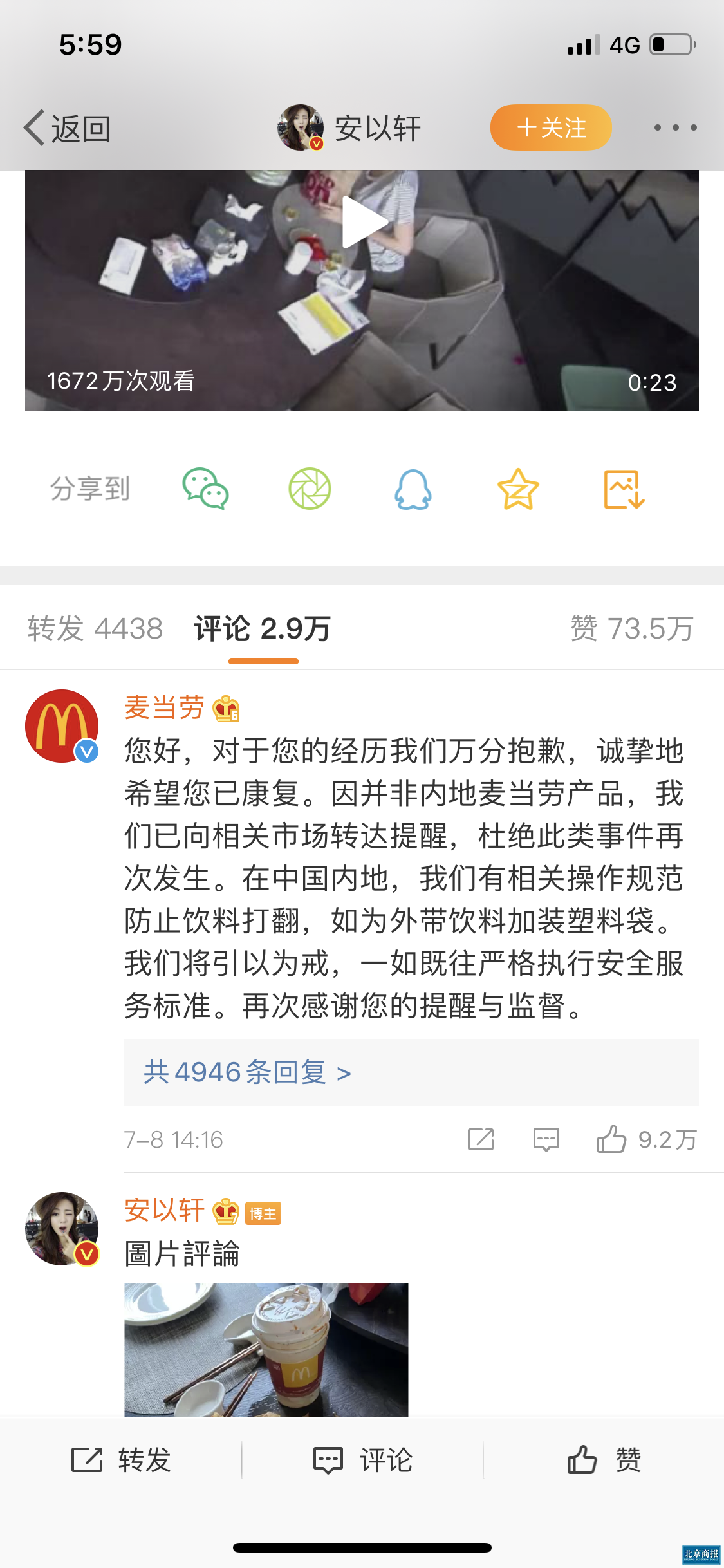The width and height of the screenshot is (724, 1568).
Task: Save post as image
Action: click(x=624, y=489)
